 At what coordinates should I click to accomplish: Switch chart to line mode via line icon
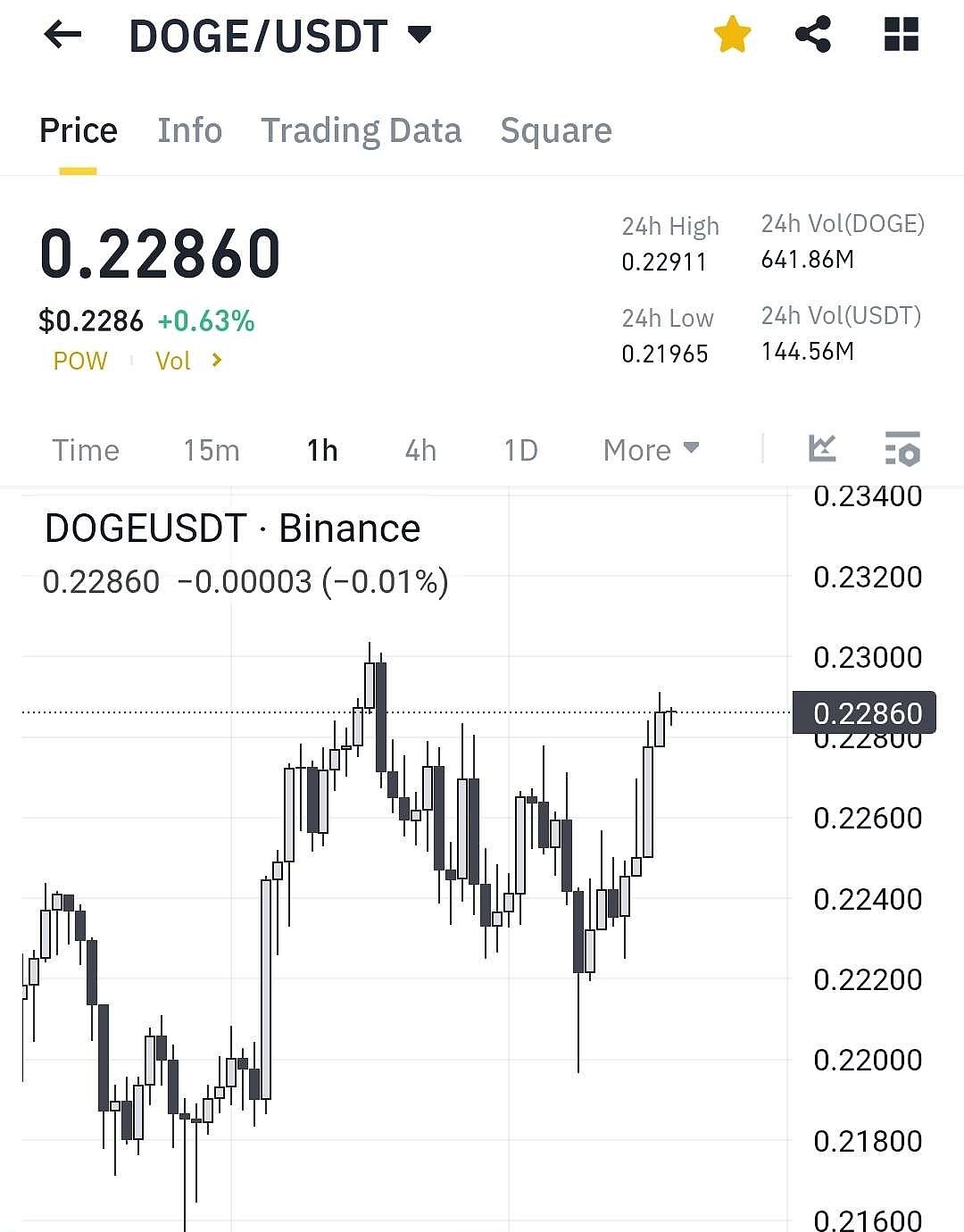pyautogui.click(x=822, y=450)
